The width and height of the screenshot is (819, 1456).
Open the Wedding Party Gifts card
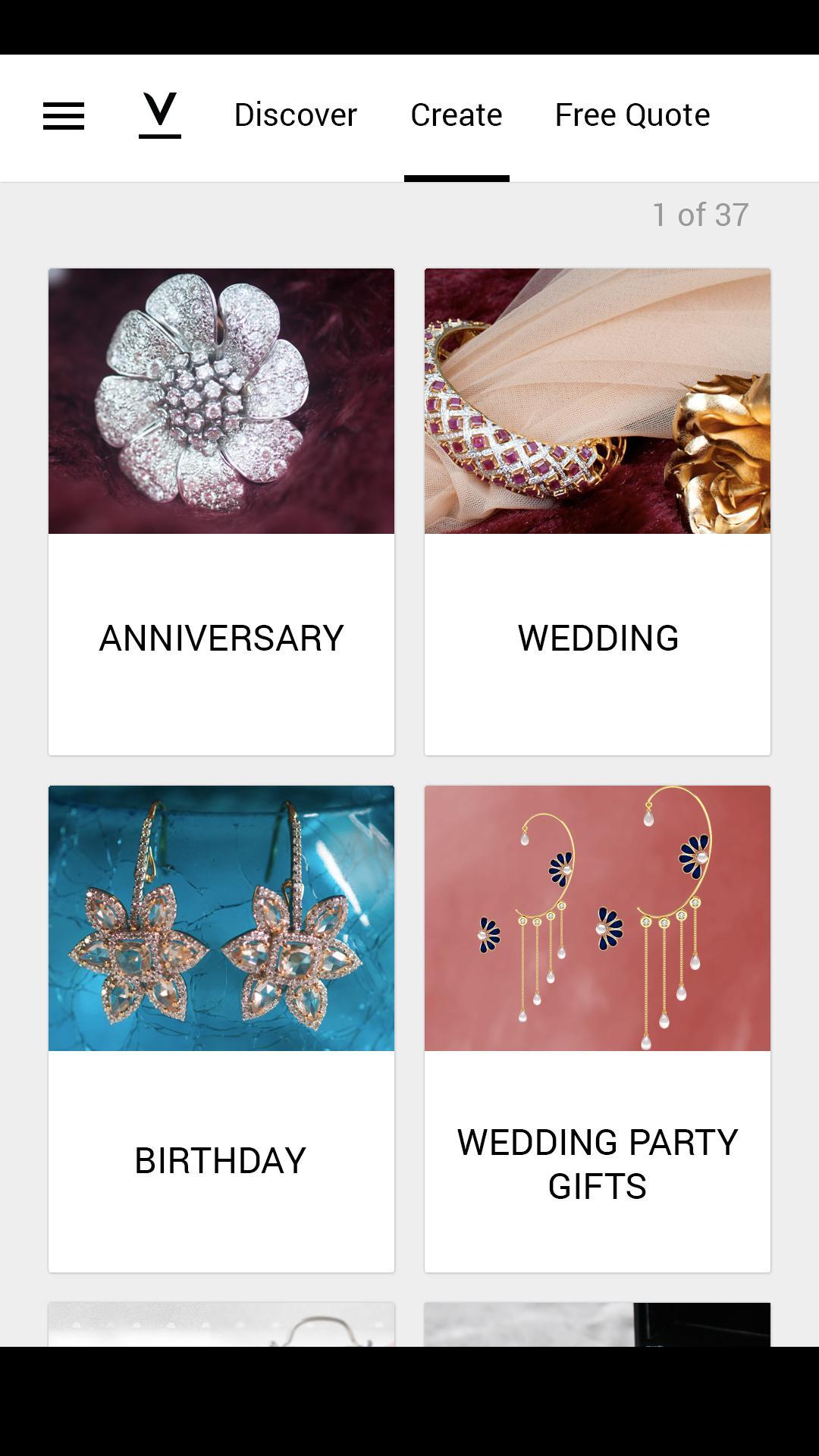(598, 1028)
